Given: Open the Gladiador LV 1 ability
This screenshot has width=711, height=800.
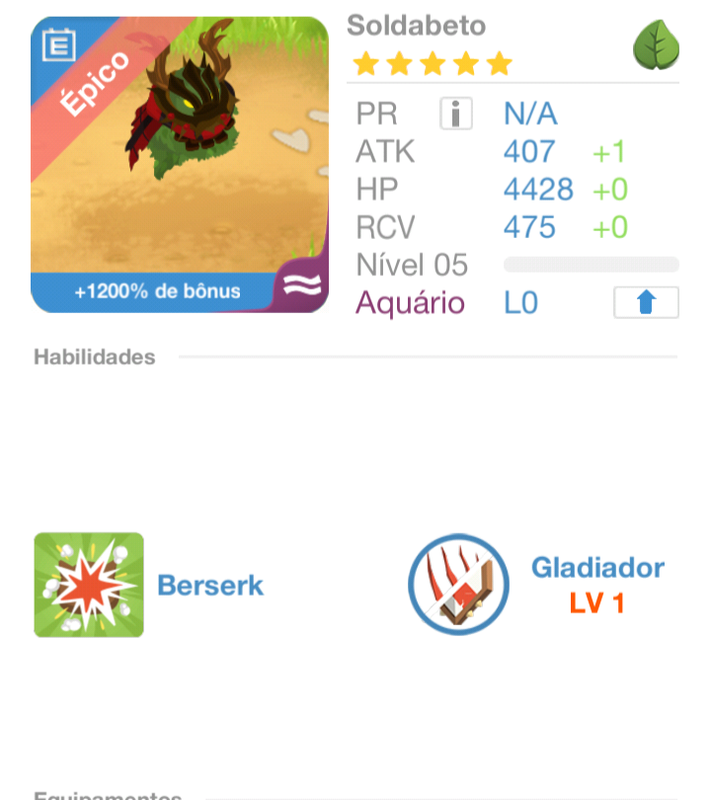Looking at the screenshot, I should [459, 584].
